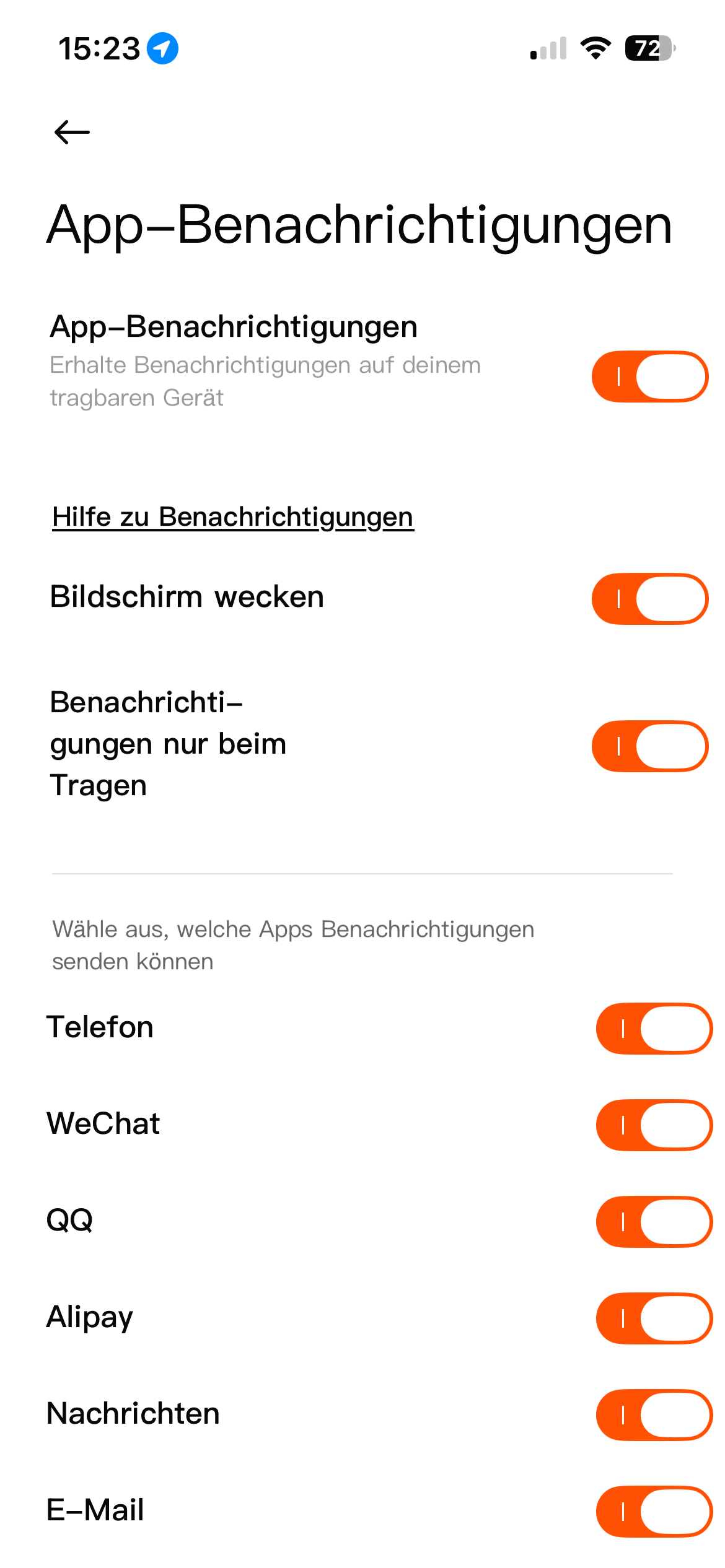The height and width of the screenshot is (1568, 725).
Task: Turn off the App-Benachrichtigungen main switch
Action: 650,377
